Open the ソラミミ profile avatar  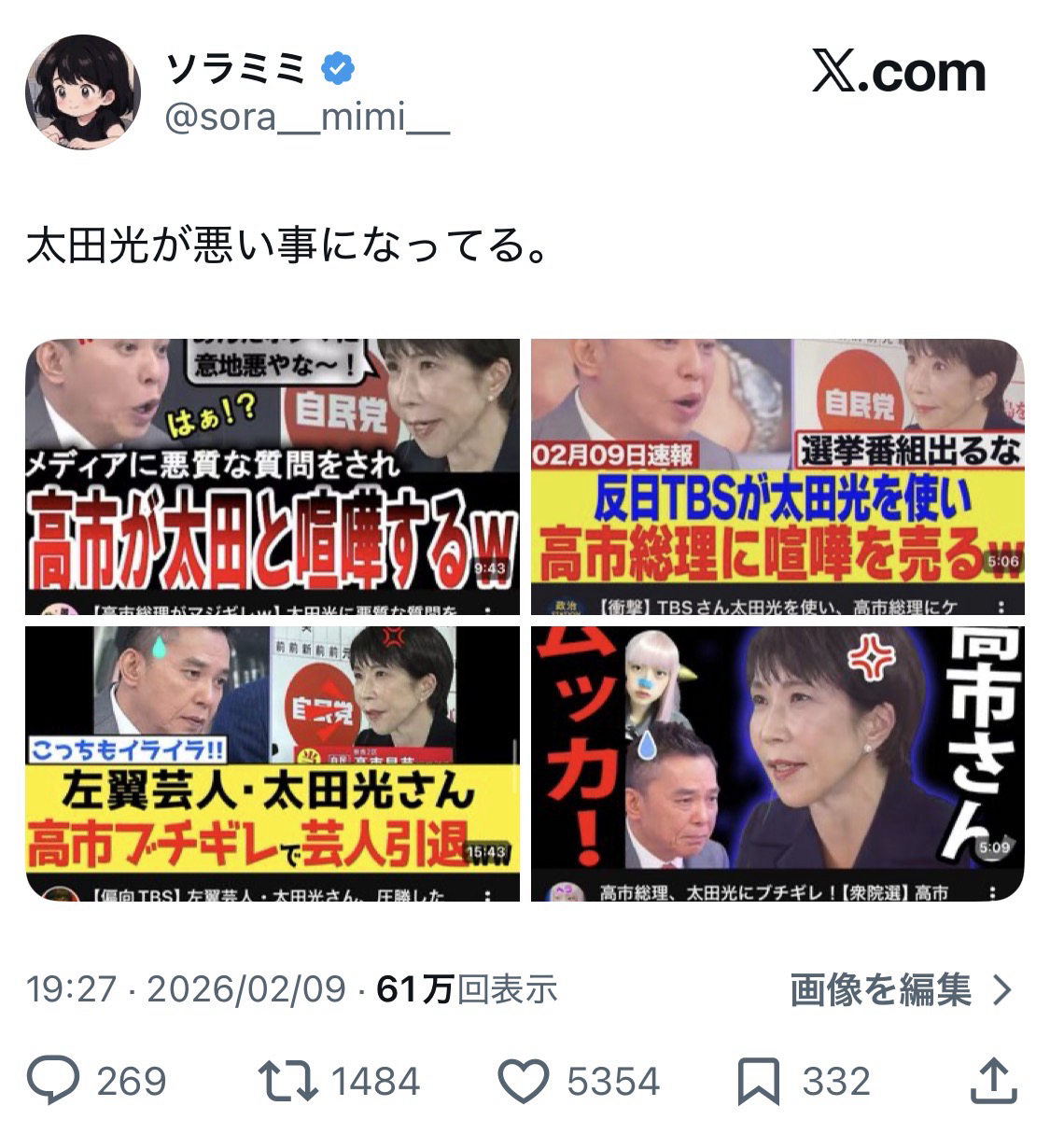(x=82, y=92)
